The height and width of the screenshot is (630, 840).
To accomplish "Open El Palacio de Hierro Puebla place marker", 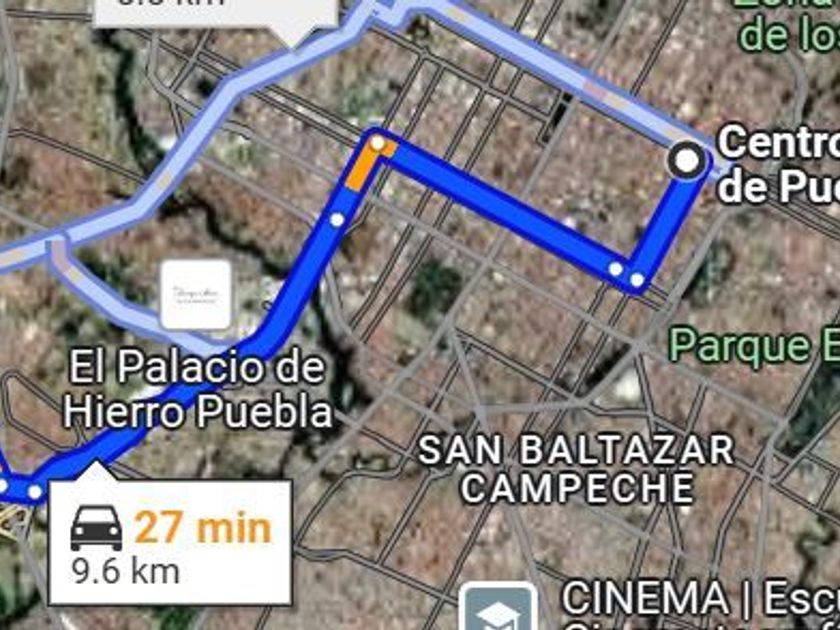I will pos(196,294).
